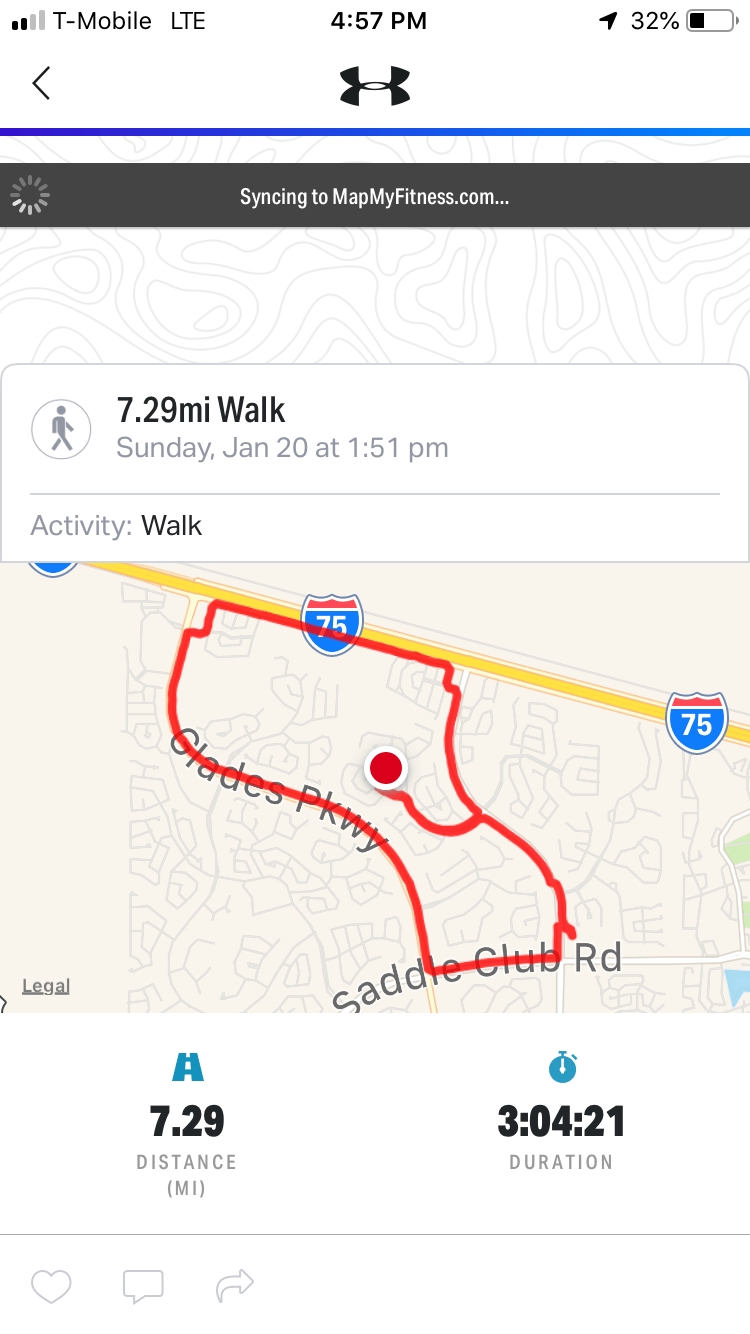Share the 7.29mi walk

tap(235, 1286)
